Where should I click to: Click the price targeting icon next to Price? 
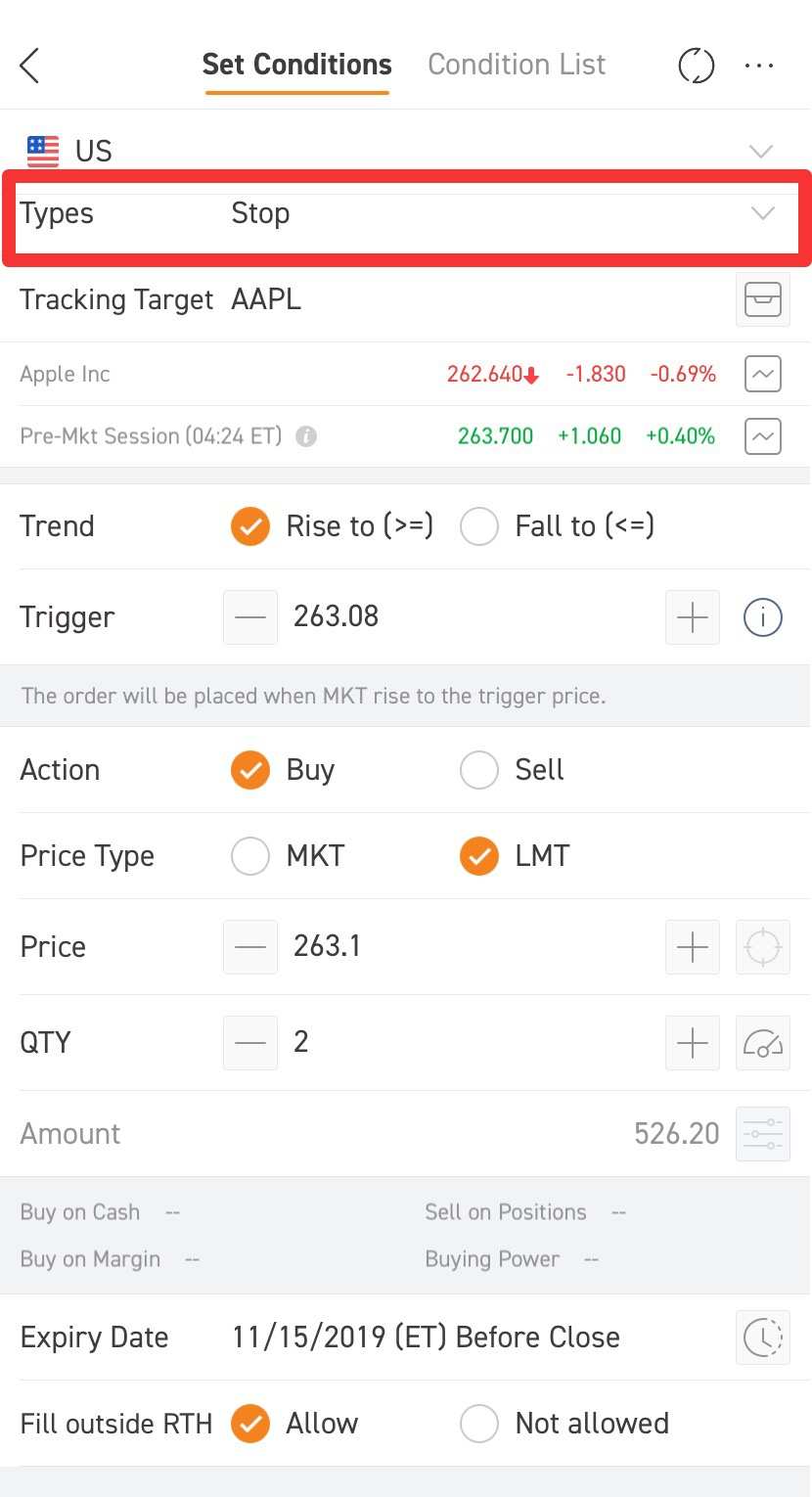[762, 946]
